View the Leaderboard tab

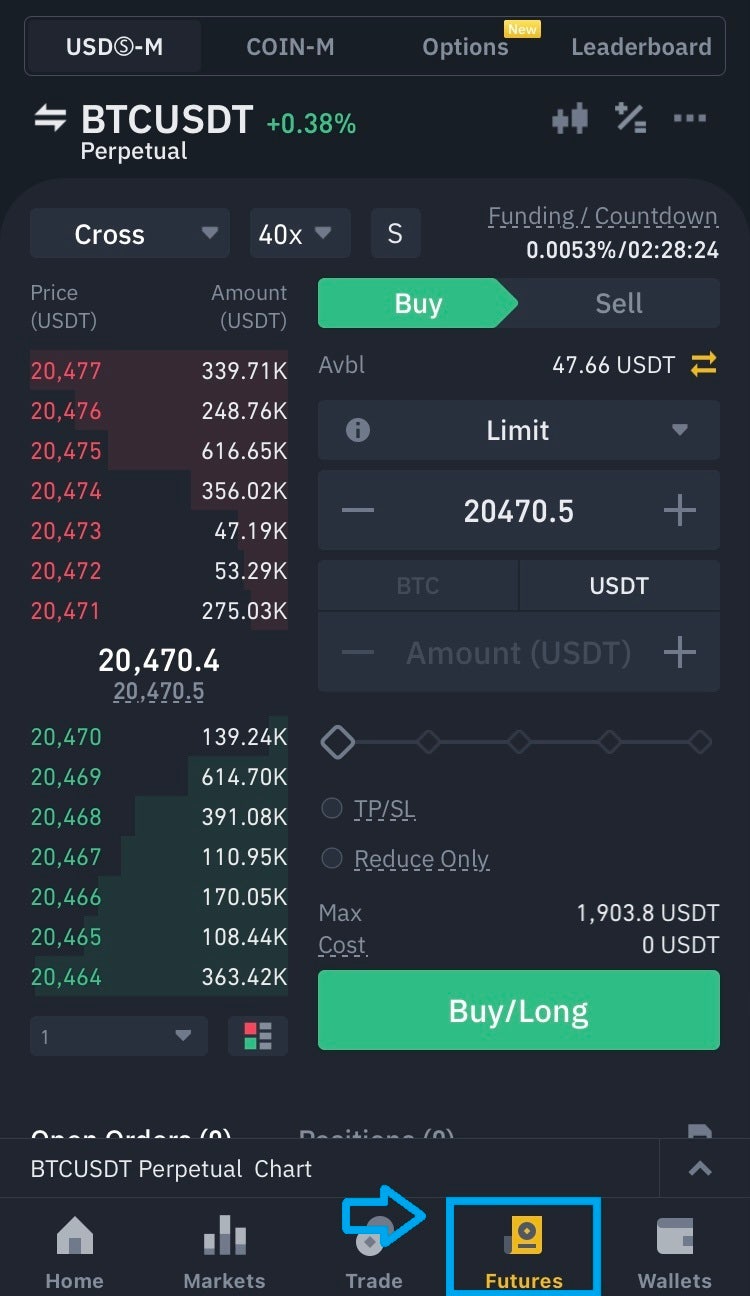641,47
